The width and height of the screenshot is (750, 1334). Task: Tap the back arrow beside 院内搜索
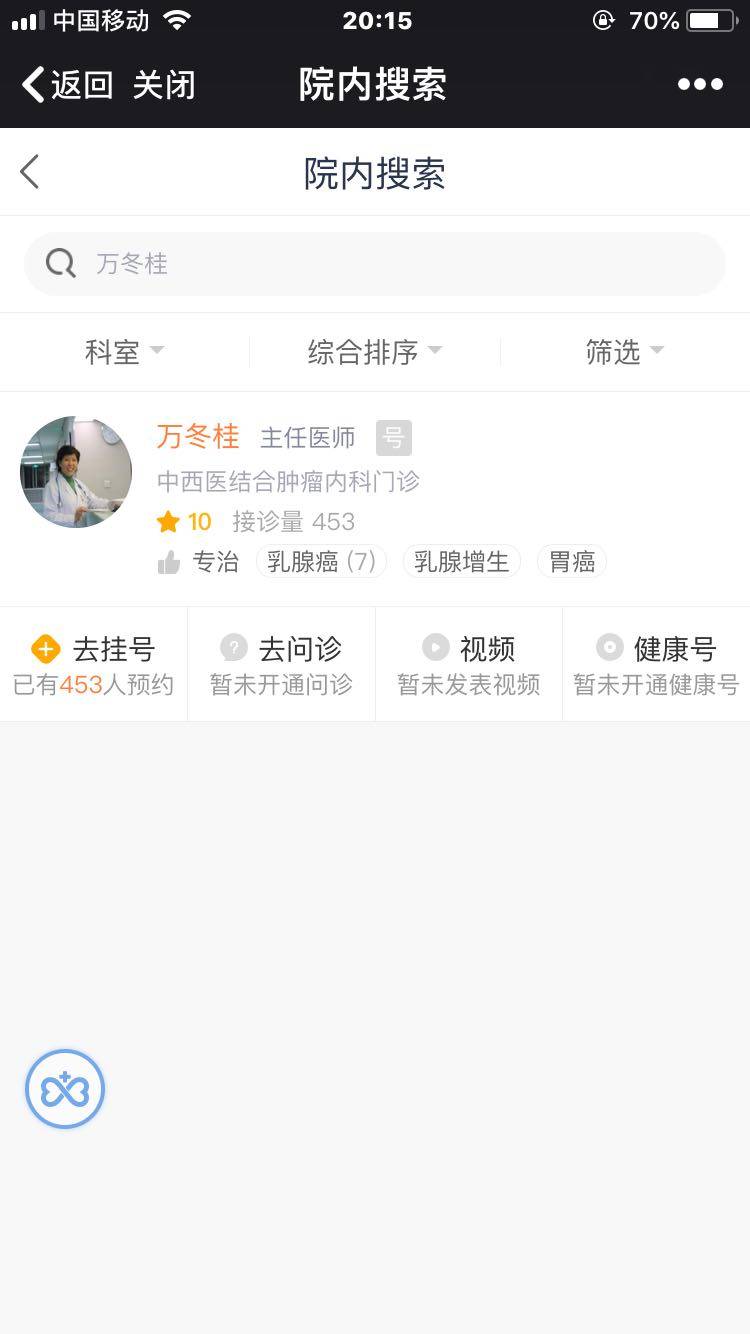30,172
